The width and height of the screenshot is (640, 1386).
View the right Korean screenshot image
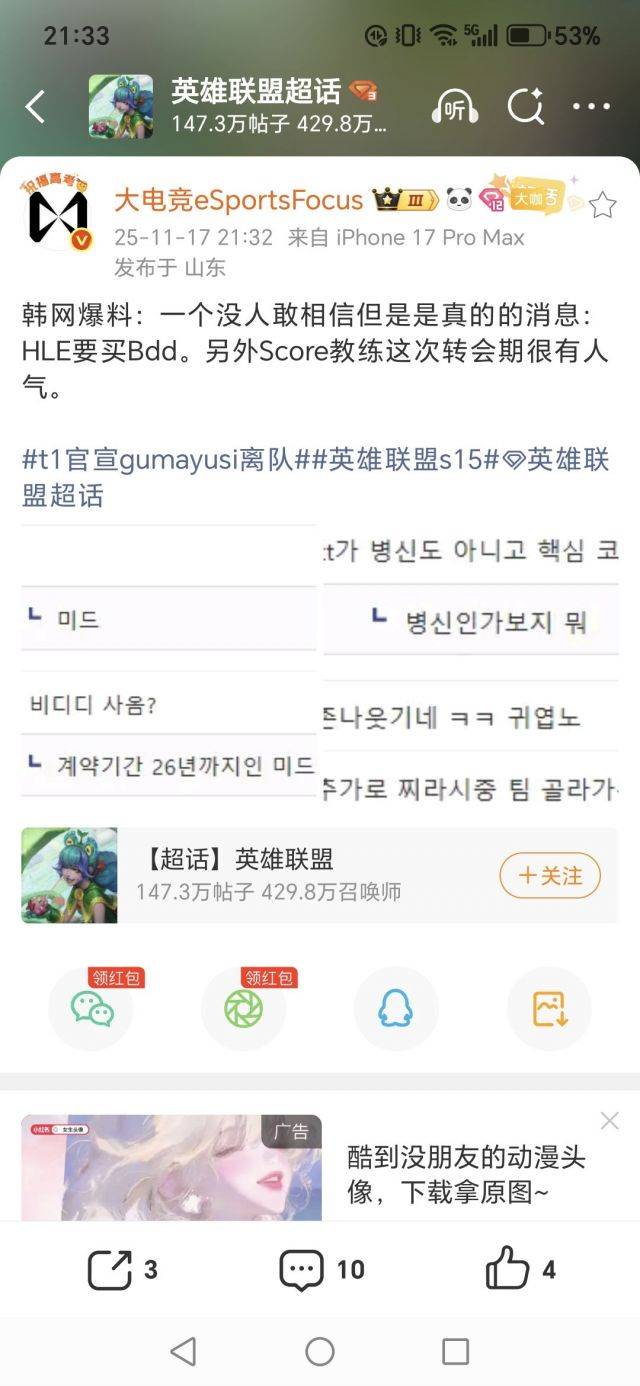click(x=471, y=661)
